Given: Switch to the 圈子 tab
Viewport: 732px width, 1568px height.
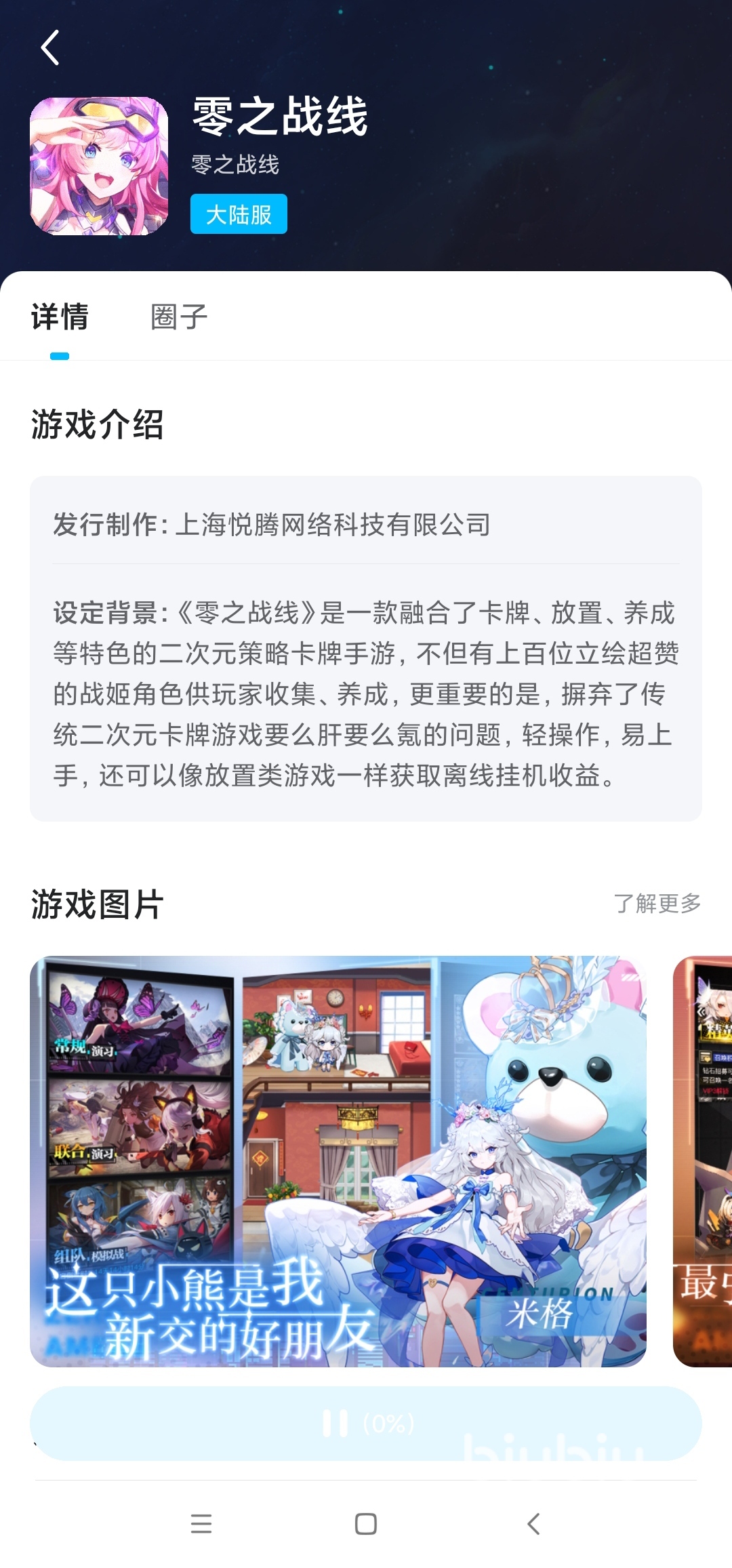Looking at the screenshot, I should pyautogui.click(x=179, y=317).
